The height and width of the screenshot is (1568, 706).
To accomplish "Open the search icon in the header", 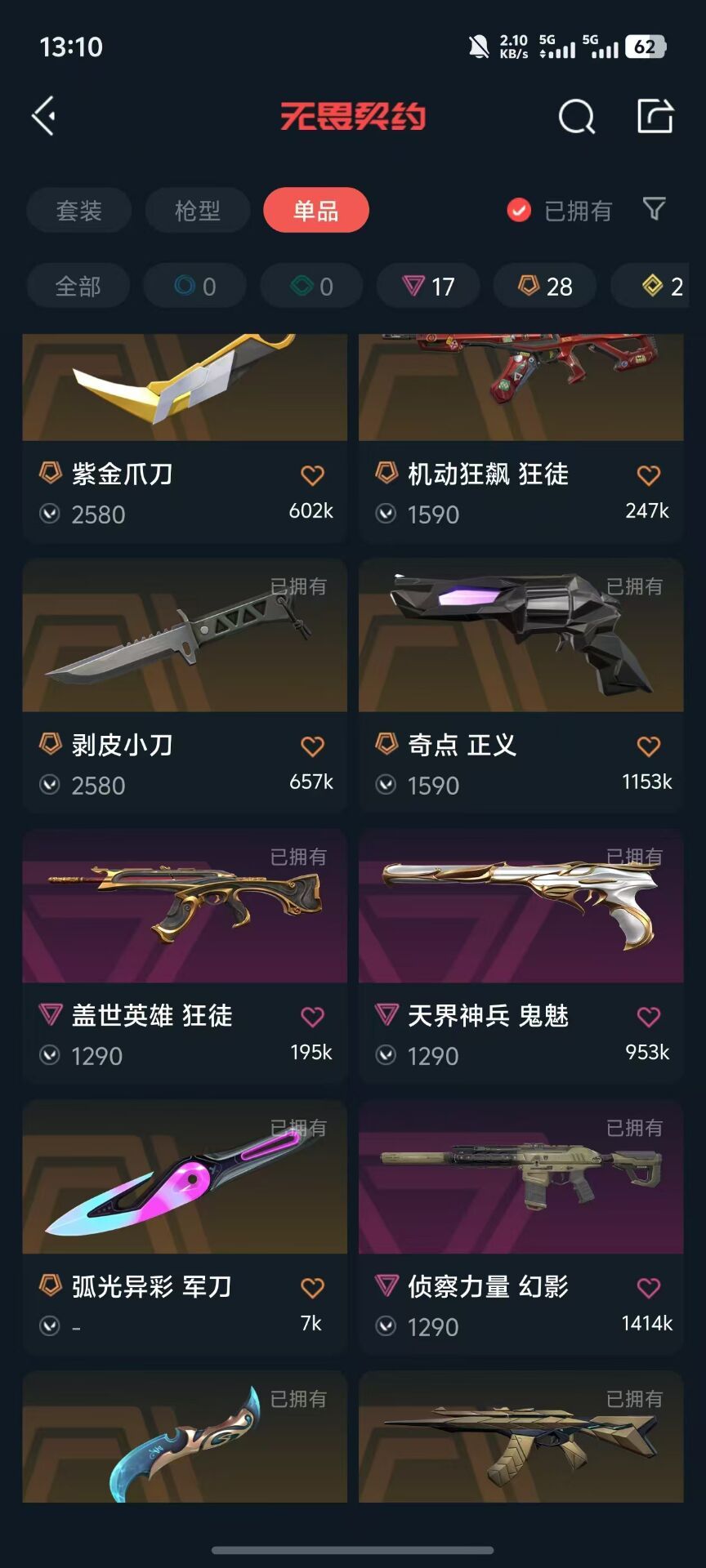I will point(576,117).
